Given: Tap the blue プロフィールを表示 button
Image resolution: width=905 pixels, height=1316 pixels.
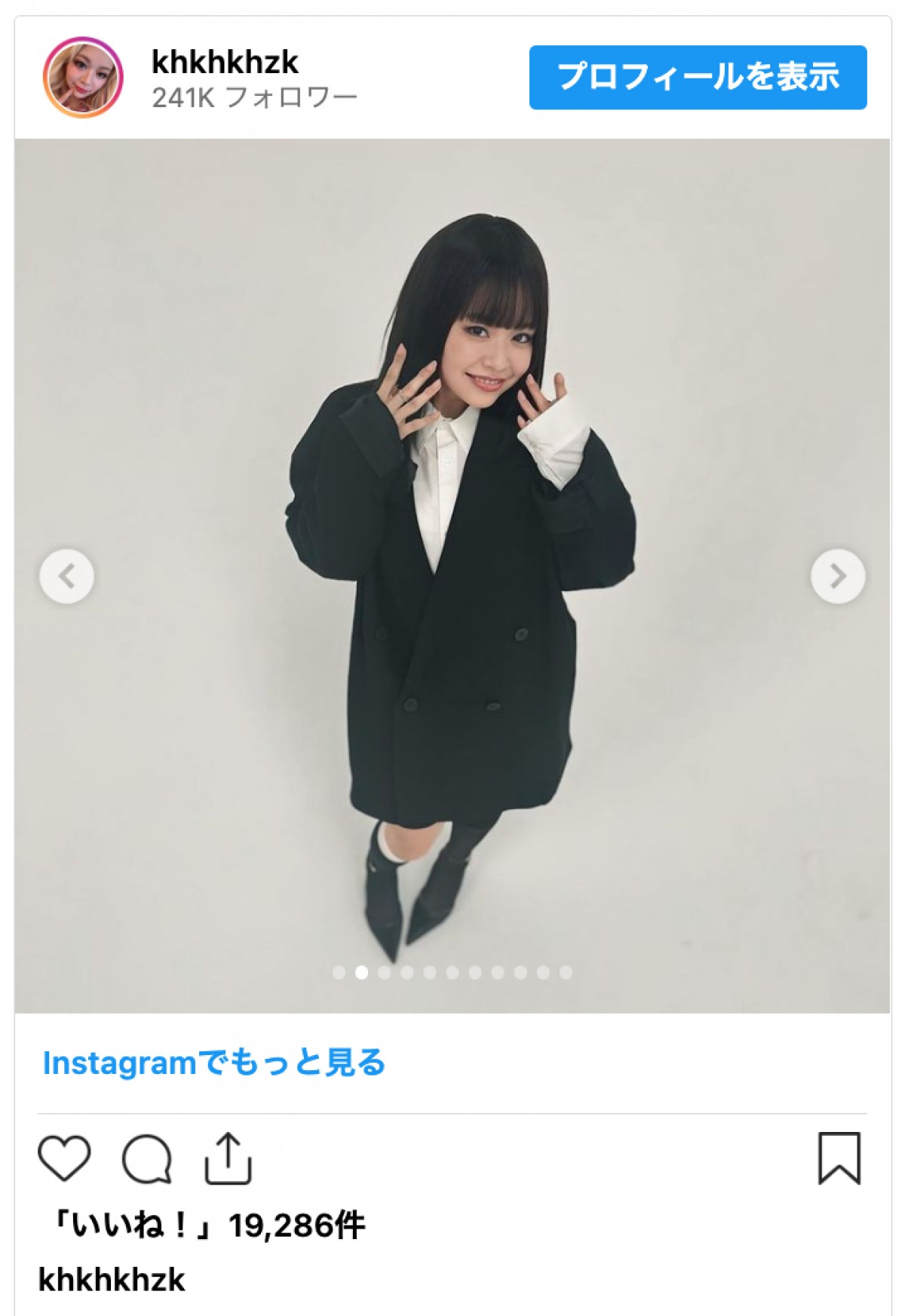Looking at the screenshot, I should point(698,77).
